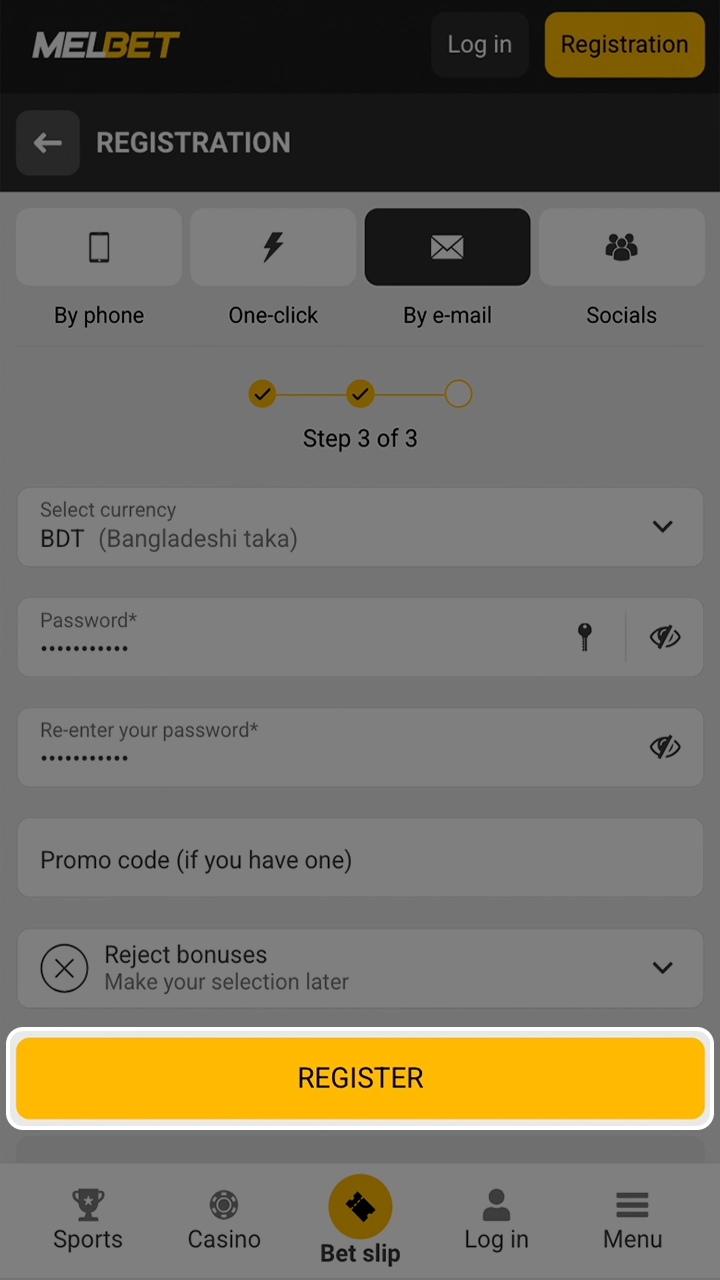The height and width of the screenshot is (1280, 720).
Task: Open the Casino roulette icon
Action: [223, 1204]
